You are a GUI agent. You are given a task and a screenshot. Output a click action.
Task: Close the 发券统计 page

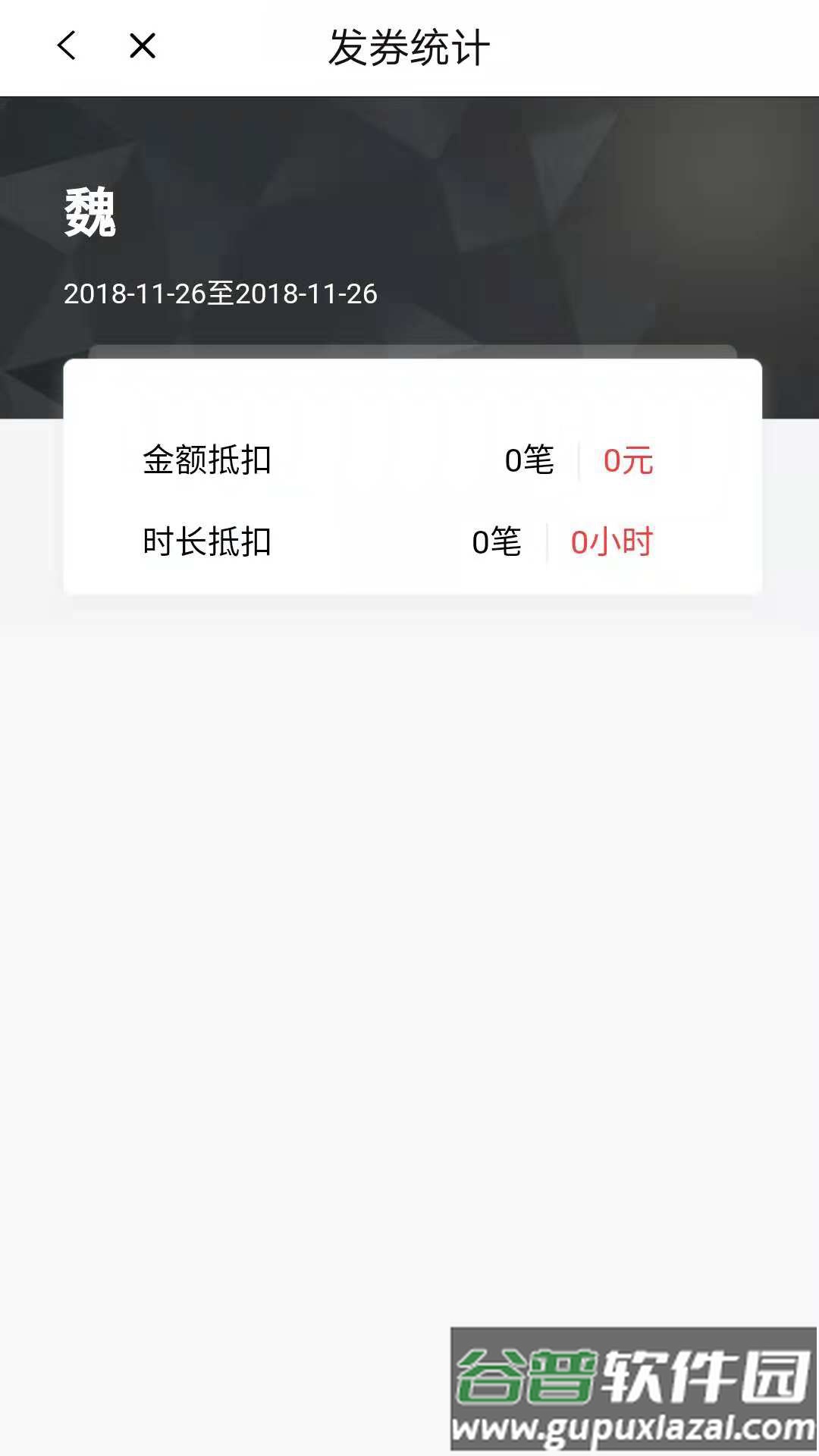coord(143,45)
